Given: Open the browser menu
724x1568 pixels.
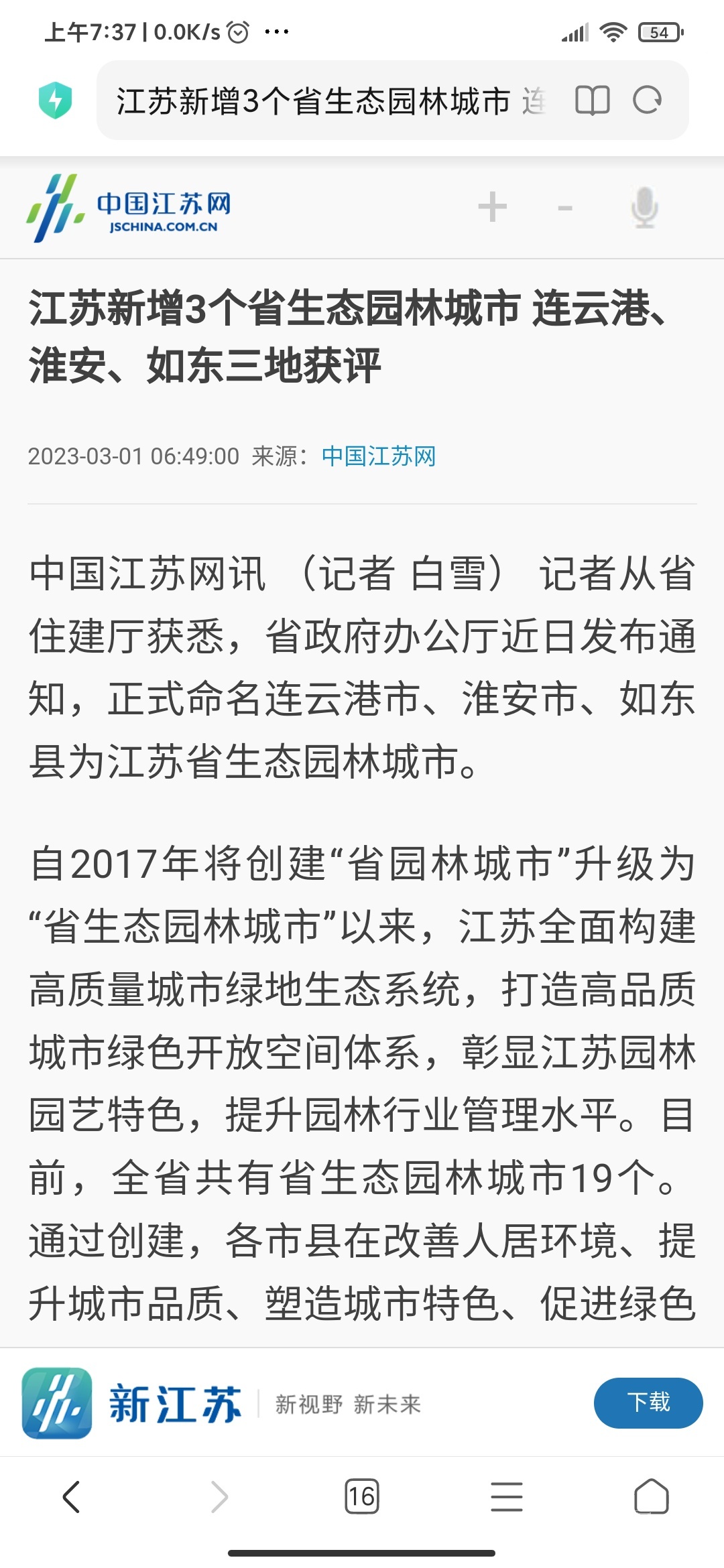Looking at the screenshot, I should (506, 1496).
